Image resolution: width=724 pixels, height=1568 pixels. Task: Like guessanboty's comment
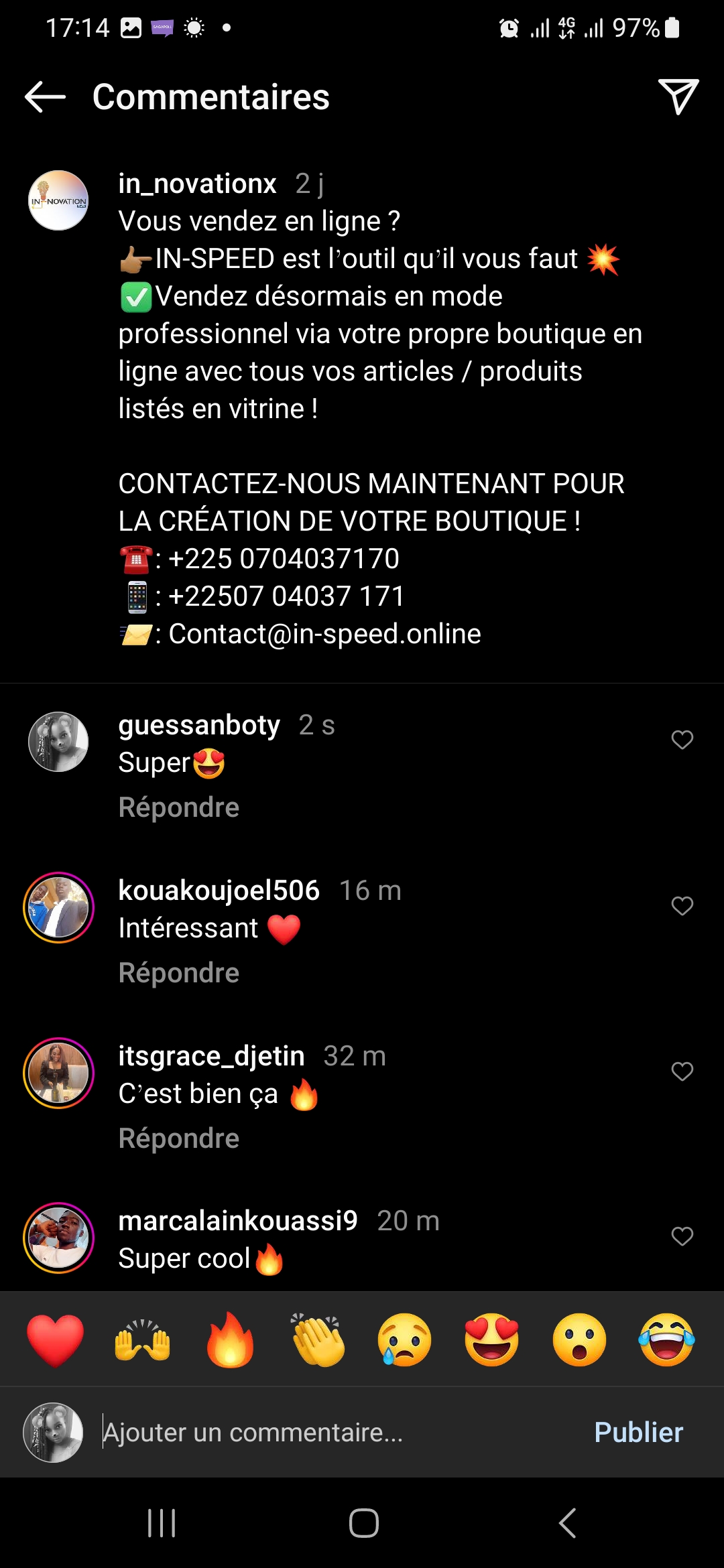[x=682, y=740]
